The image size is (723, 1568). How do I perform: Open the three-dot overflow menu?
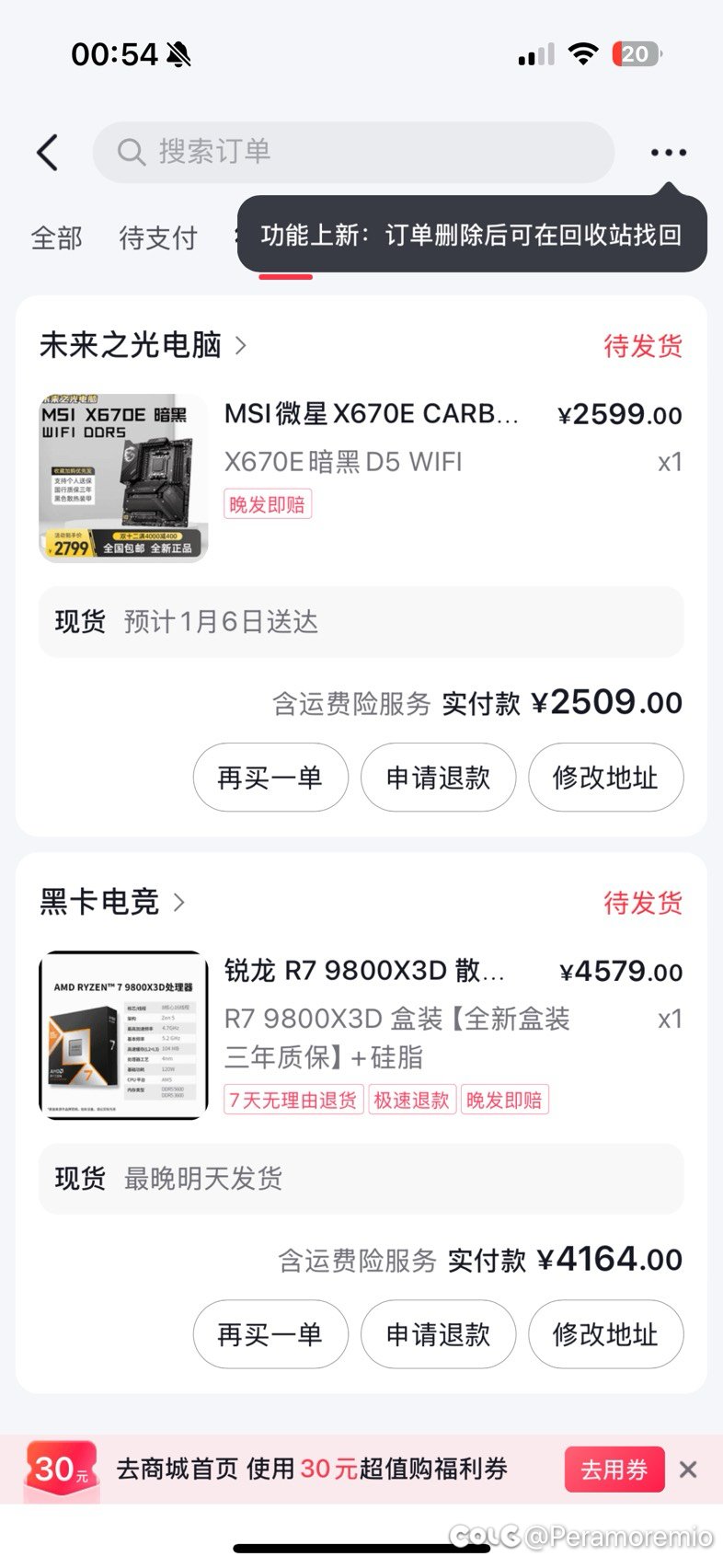[x=669, y=153]
